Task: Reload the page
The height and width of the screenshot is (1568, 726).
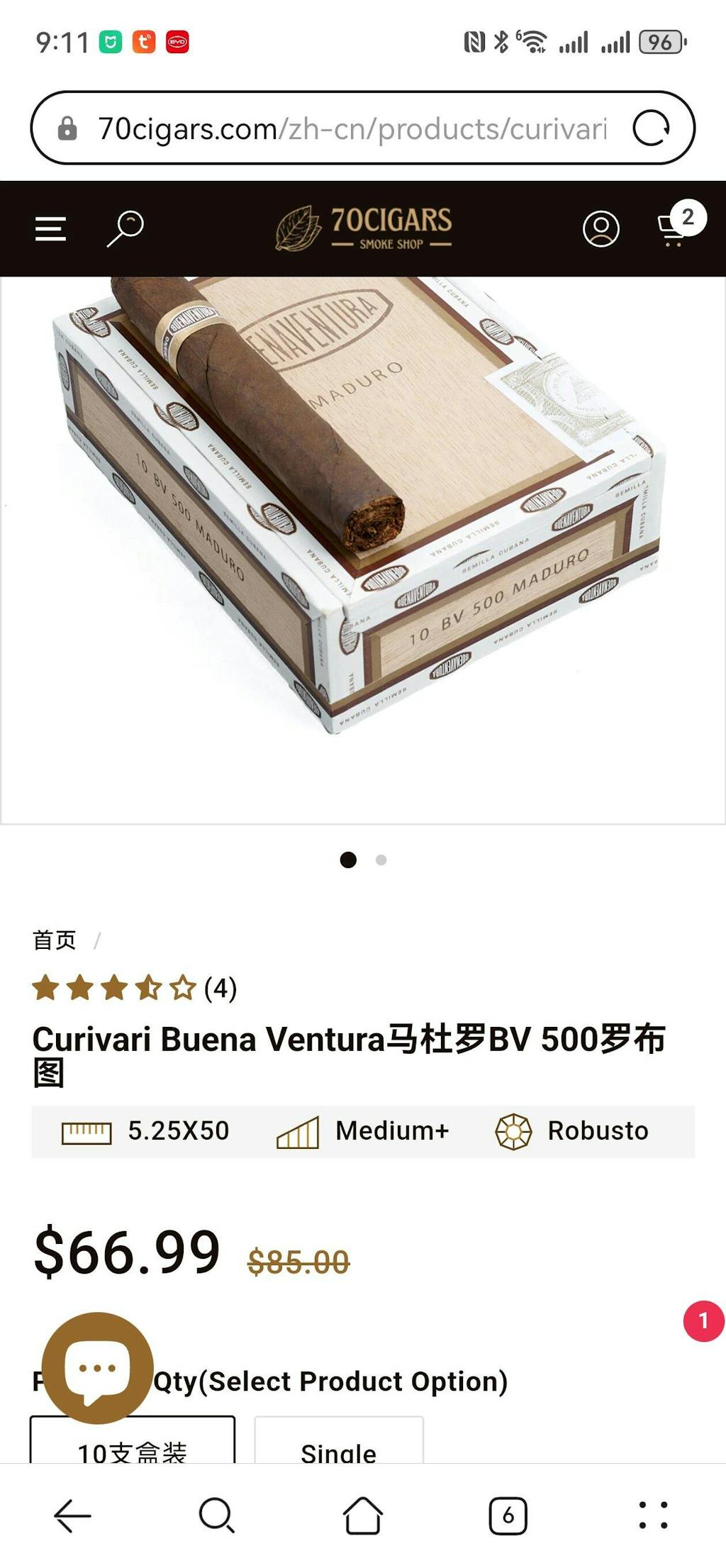Action: click(651, 128)
